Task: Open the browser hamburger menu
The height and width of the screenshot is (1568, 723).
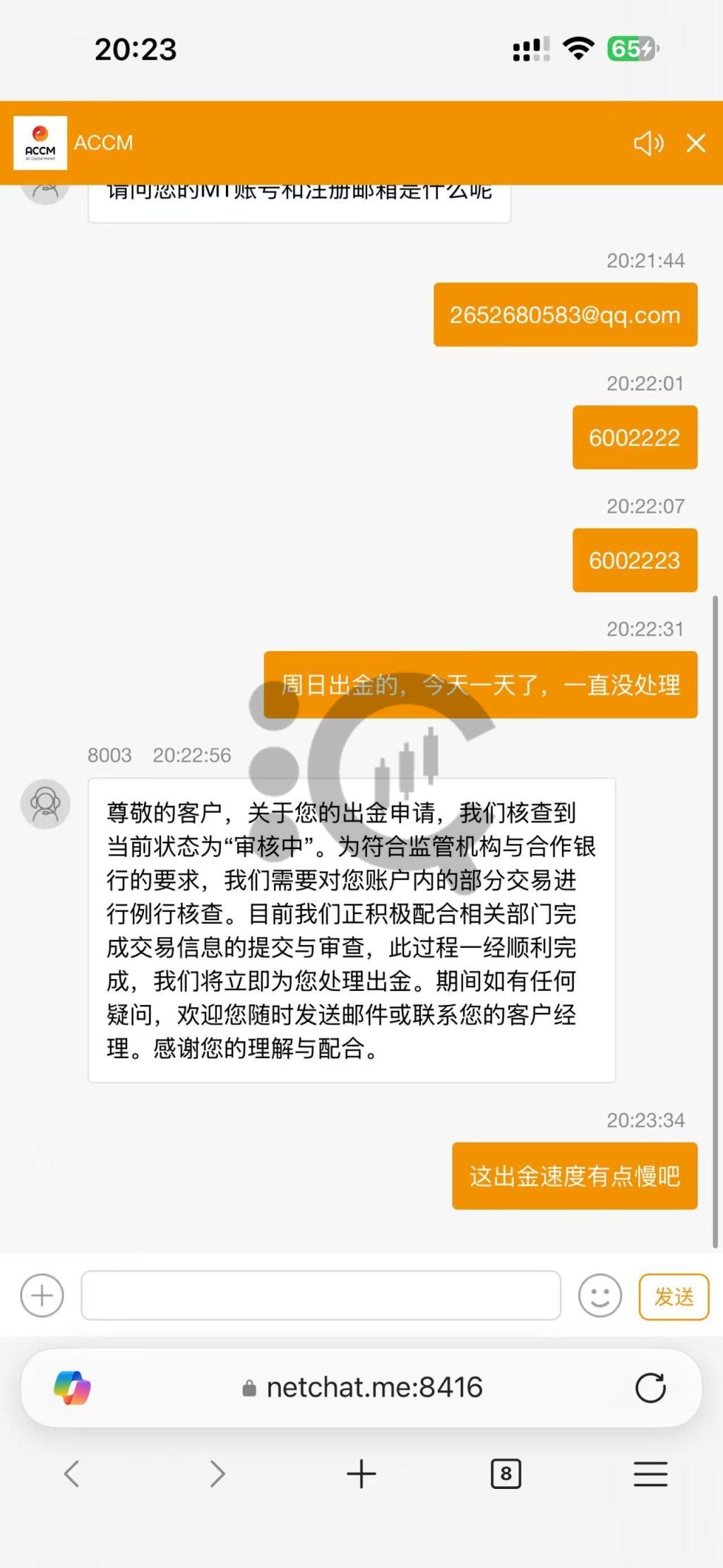Action: pos(650,1474)
